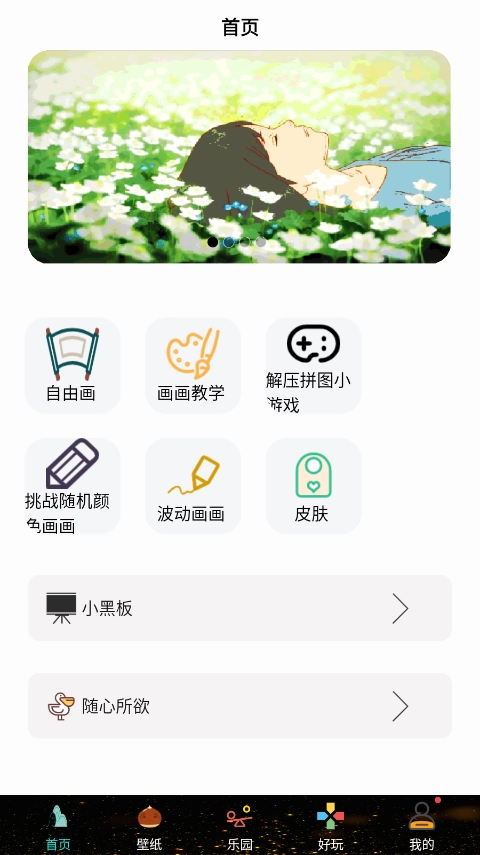Viewport: 480px width, 855px height.
Task: Open the 小黑板 row
Action: pos(240,608)
